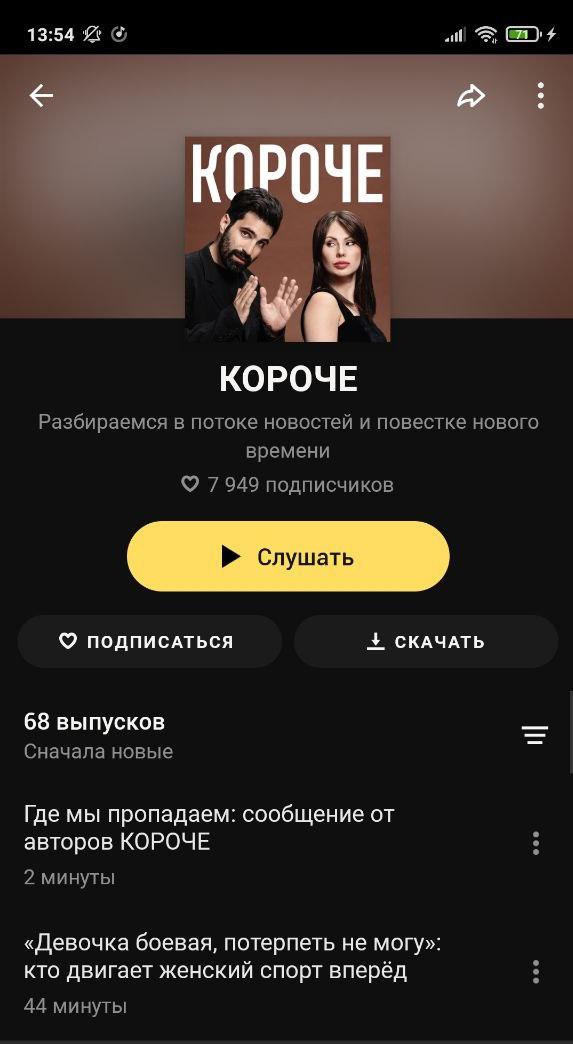Screen dimensions: 573x1044
Task: Open the episode sort order menu
Action: pos(535,735)
